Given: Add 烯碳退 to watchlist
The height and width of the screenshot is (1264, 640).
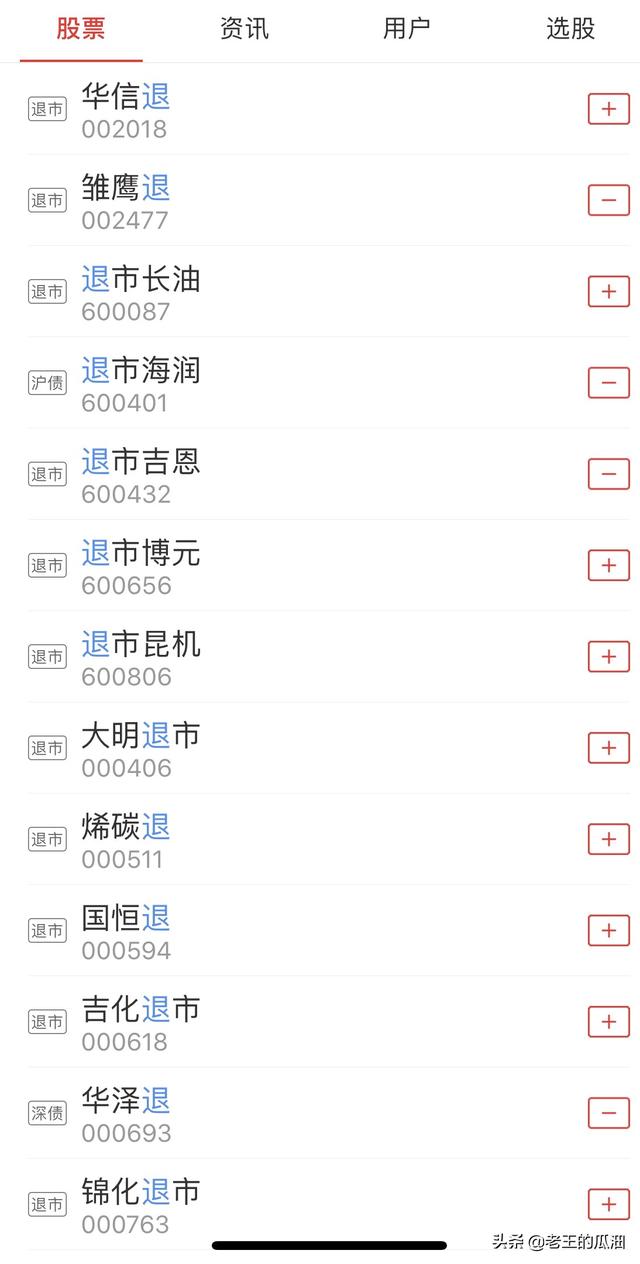Looking at the screenshot, I should pos(608,839).
